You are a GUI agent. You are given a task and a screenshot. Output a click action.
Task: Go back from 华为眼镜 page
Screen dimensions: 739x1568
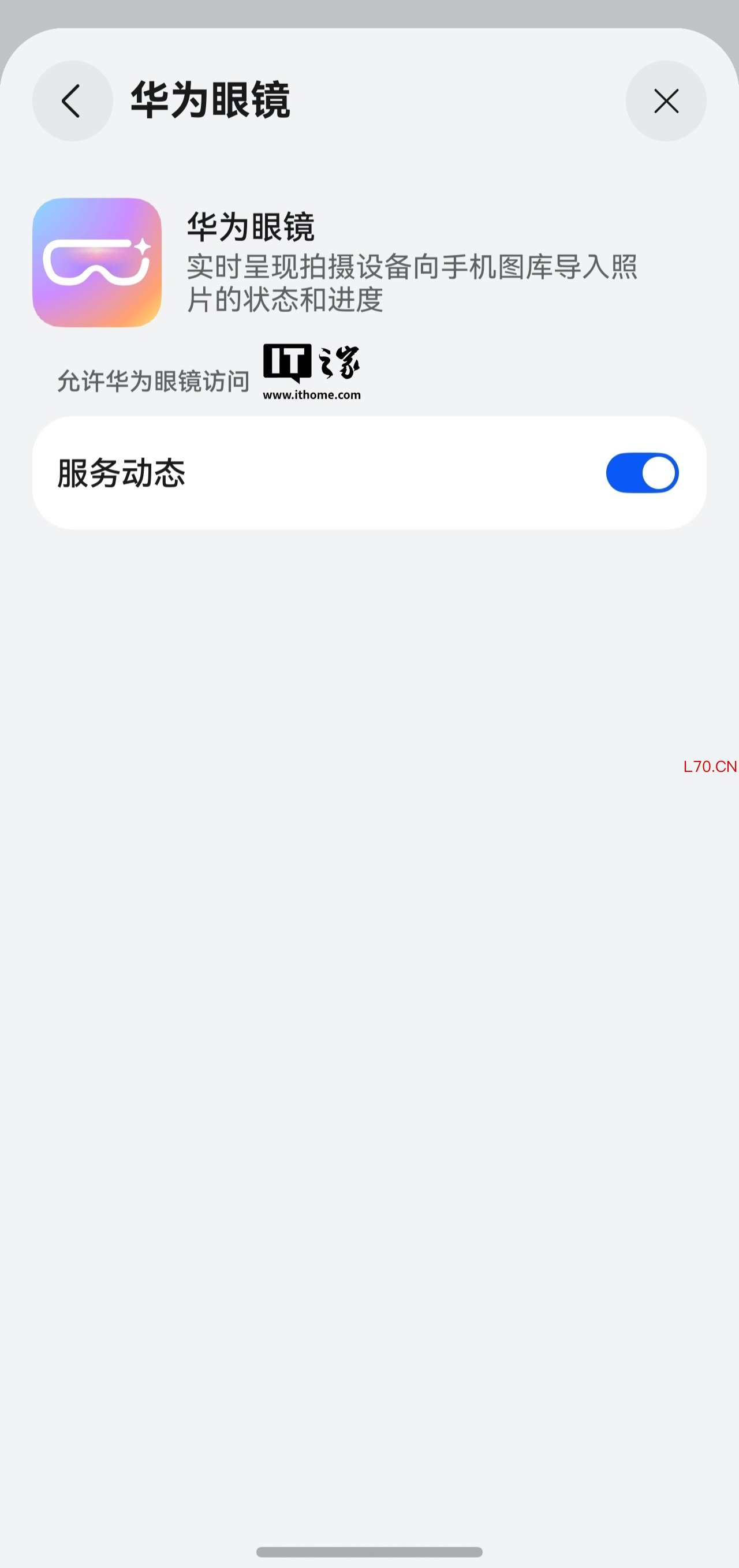tap(72, 101)
